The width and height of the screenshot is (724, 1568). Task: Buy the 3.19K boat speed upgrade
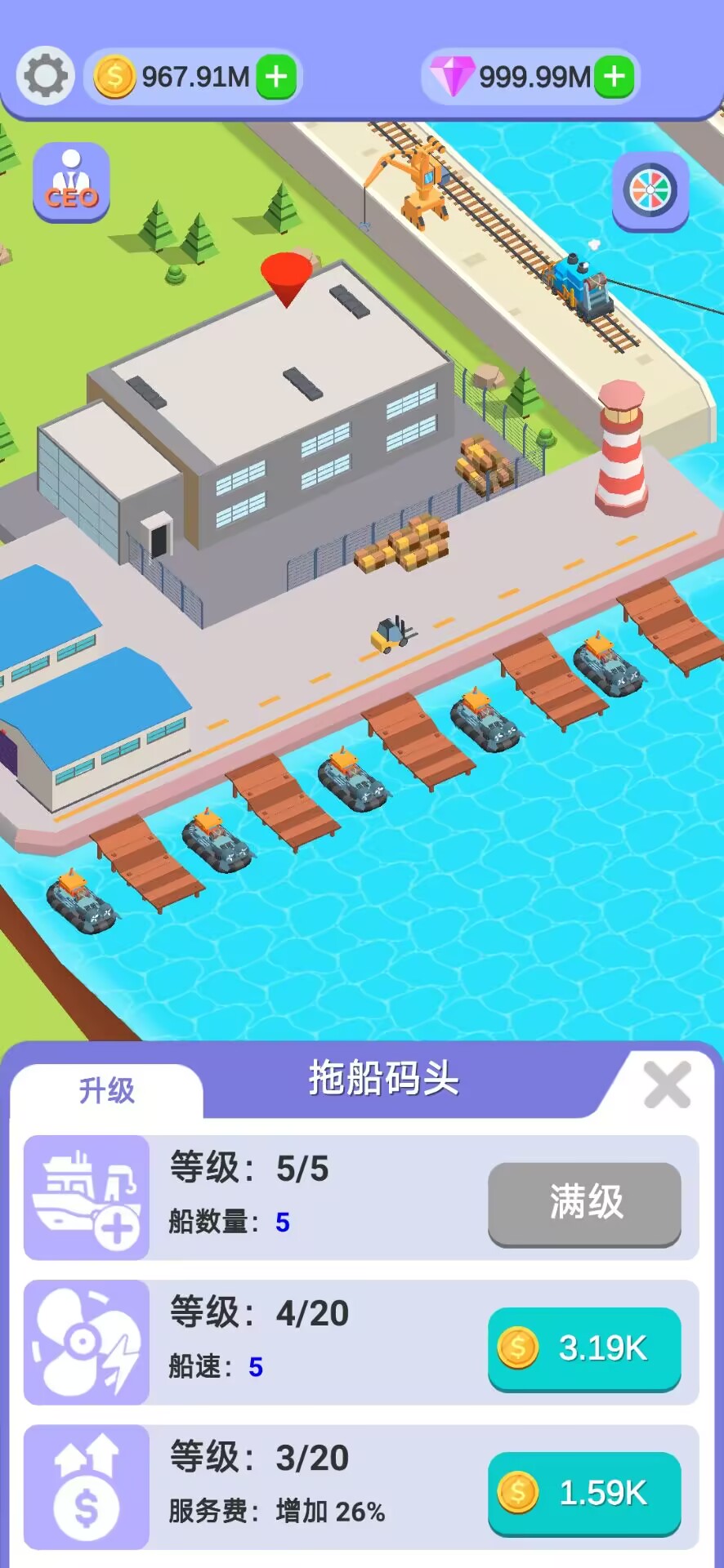[583, 1349]
